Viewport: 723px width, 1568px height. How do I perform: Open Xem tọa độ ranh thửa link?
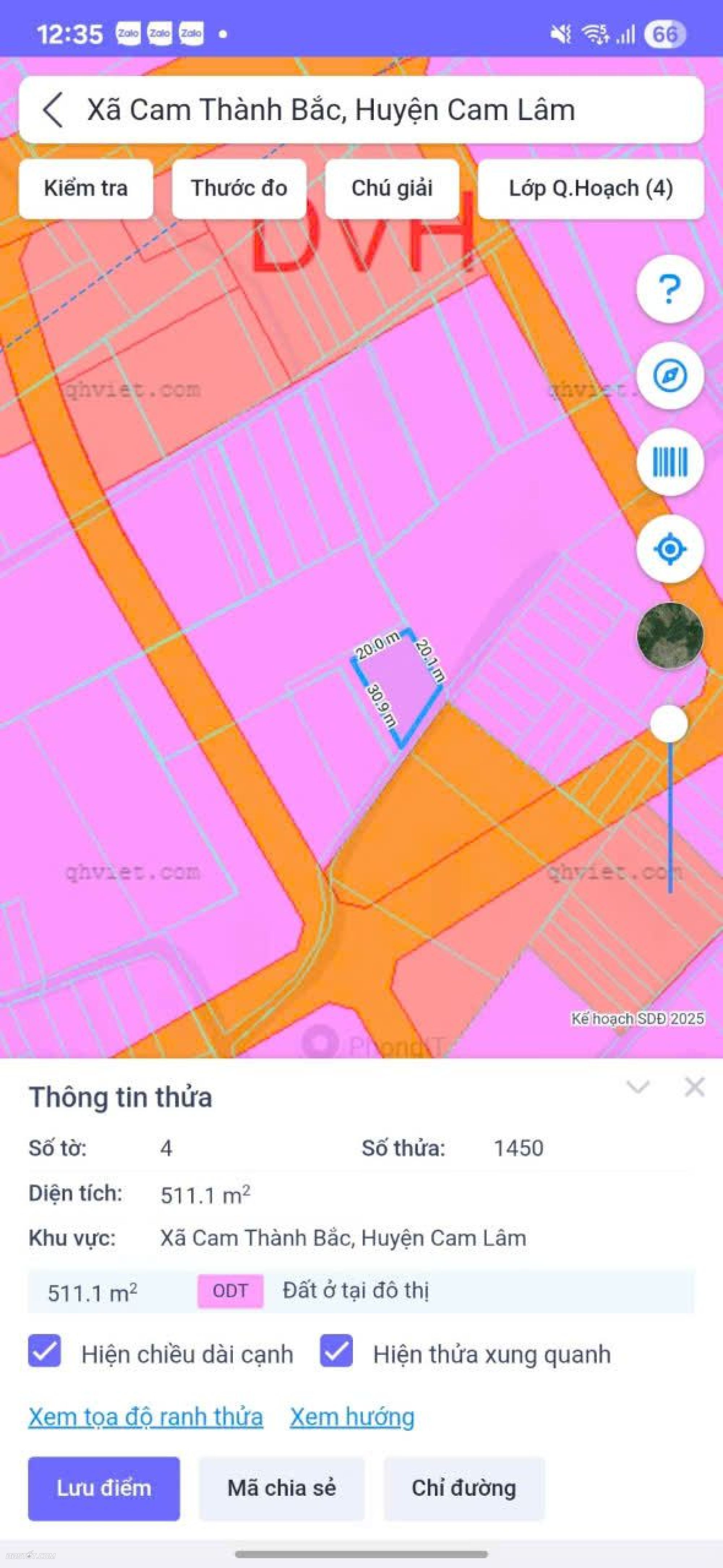[146, 1417]
